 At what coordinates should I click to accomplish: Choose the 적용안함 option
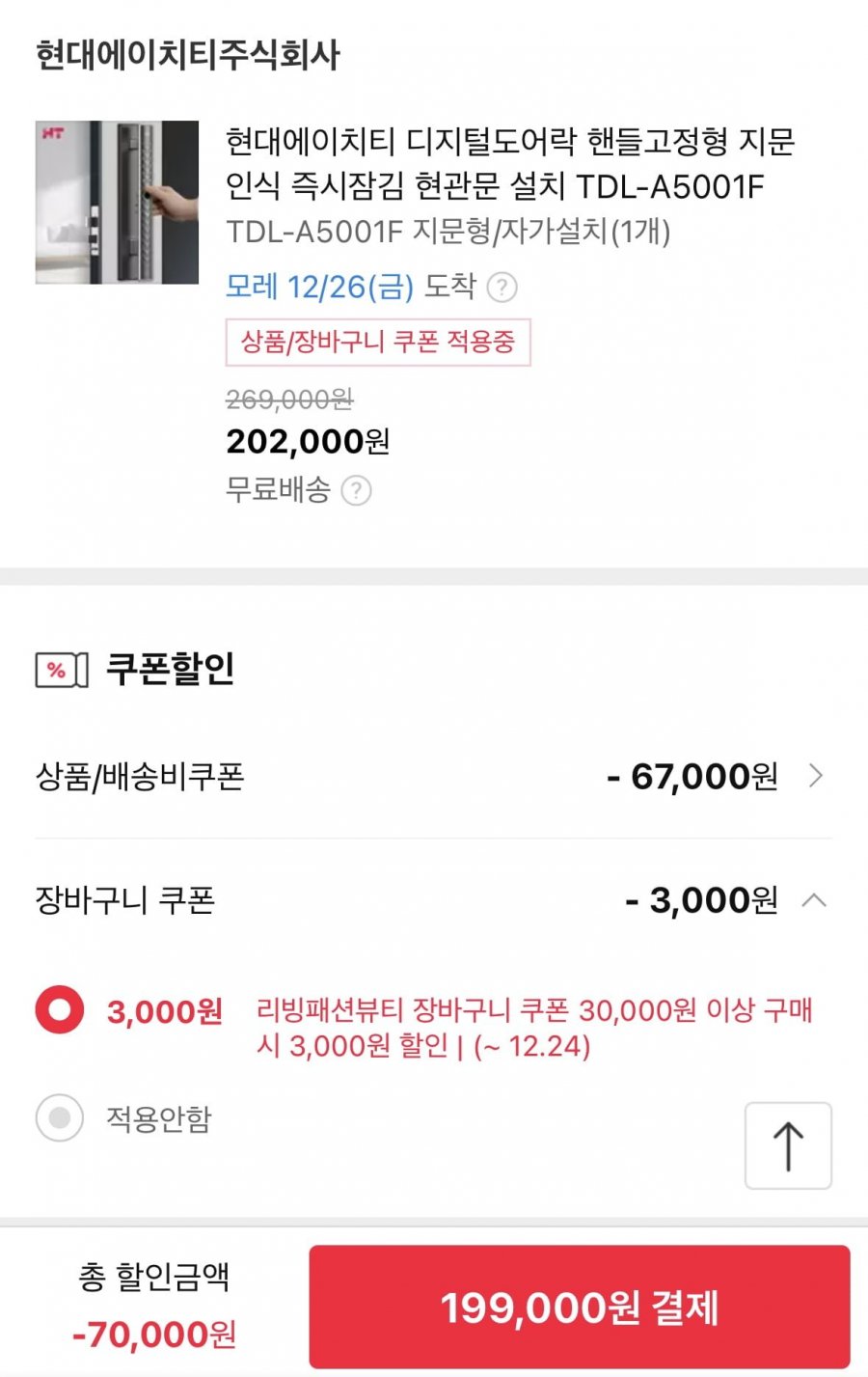tap(60, 1118)
